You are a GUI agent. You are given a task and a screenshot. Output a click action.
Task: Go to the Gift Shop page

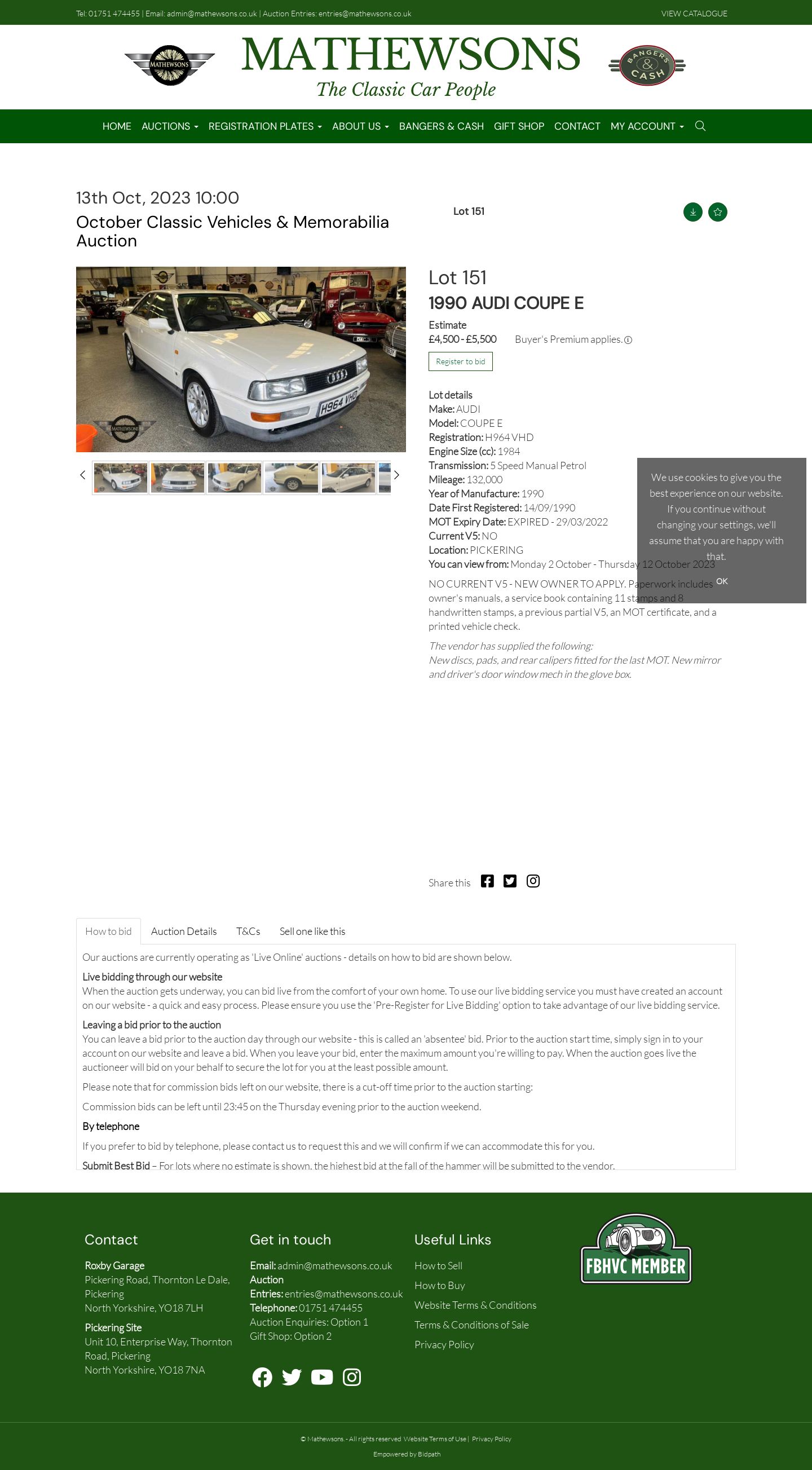[519, 126]
